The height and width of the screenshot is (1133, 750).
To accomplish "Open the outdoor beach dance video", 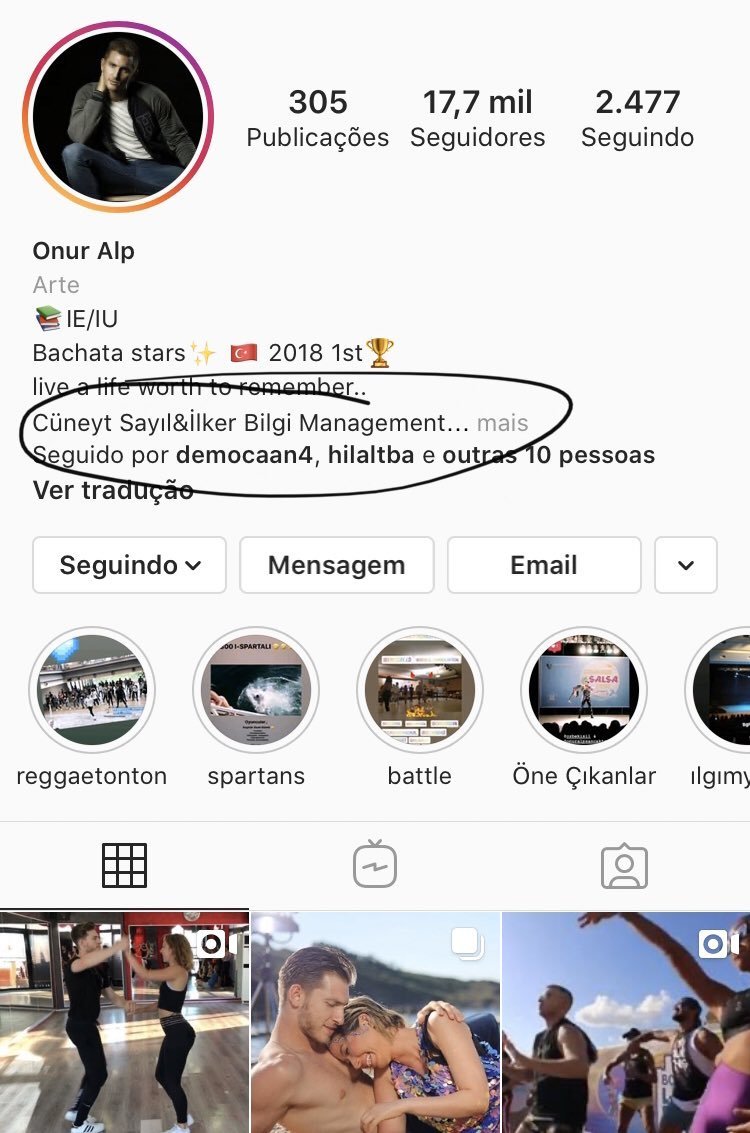I will point(626,1022).
